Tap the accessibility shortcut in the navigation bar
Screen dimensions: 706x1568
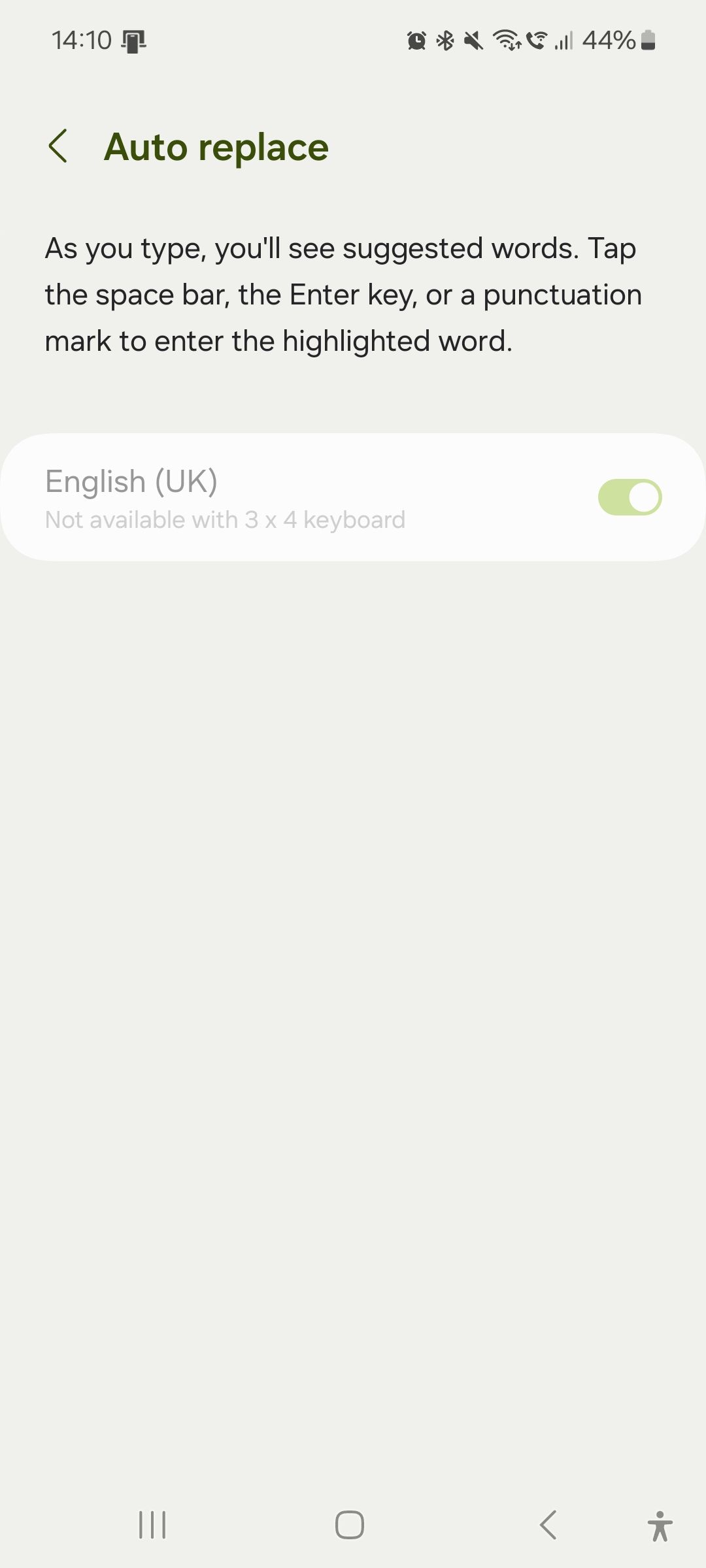point(660,1526)
